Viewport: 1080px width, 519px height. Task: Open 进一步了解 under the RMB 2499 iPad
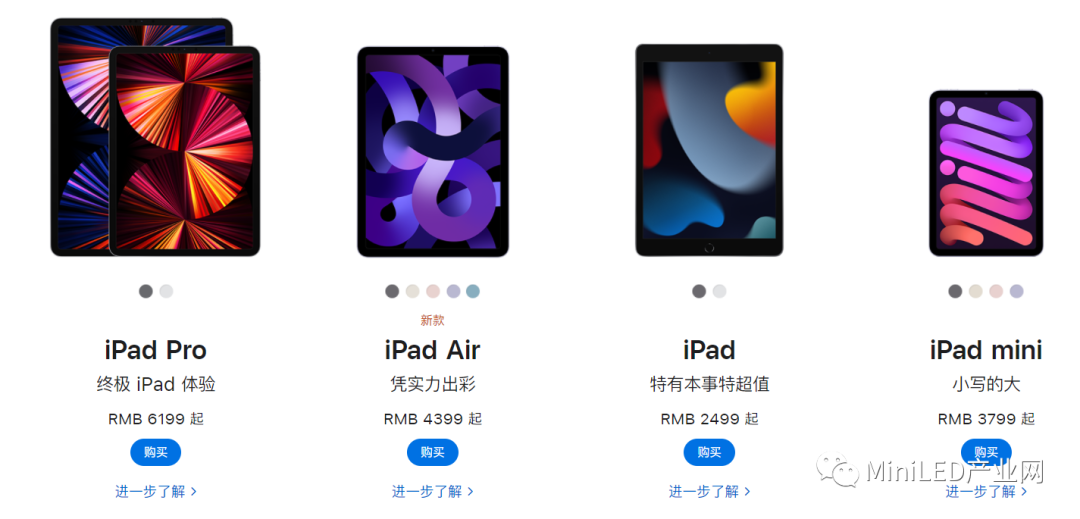pyautogui.click(x=709, y=491)
